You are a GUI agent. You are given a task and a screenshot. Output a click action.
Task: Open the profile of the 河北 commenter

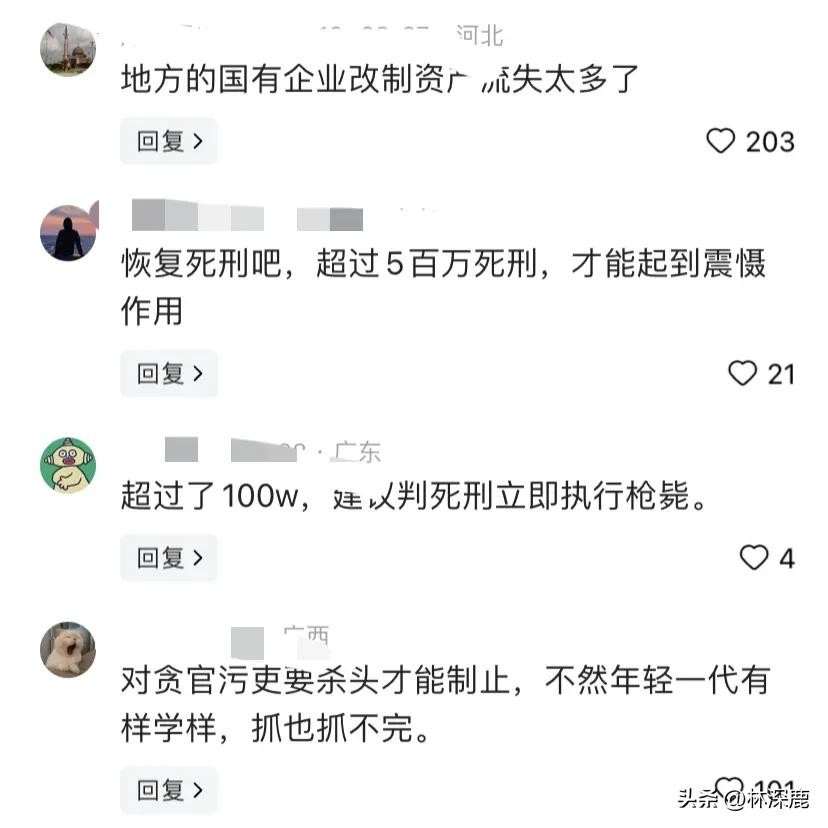click(x=68, y=49)
